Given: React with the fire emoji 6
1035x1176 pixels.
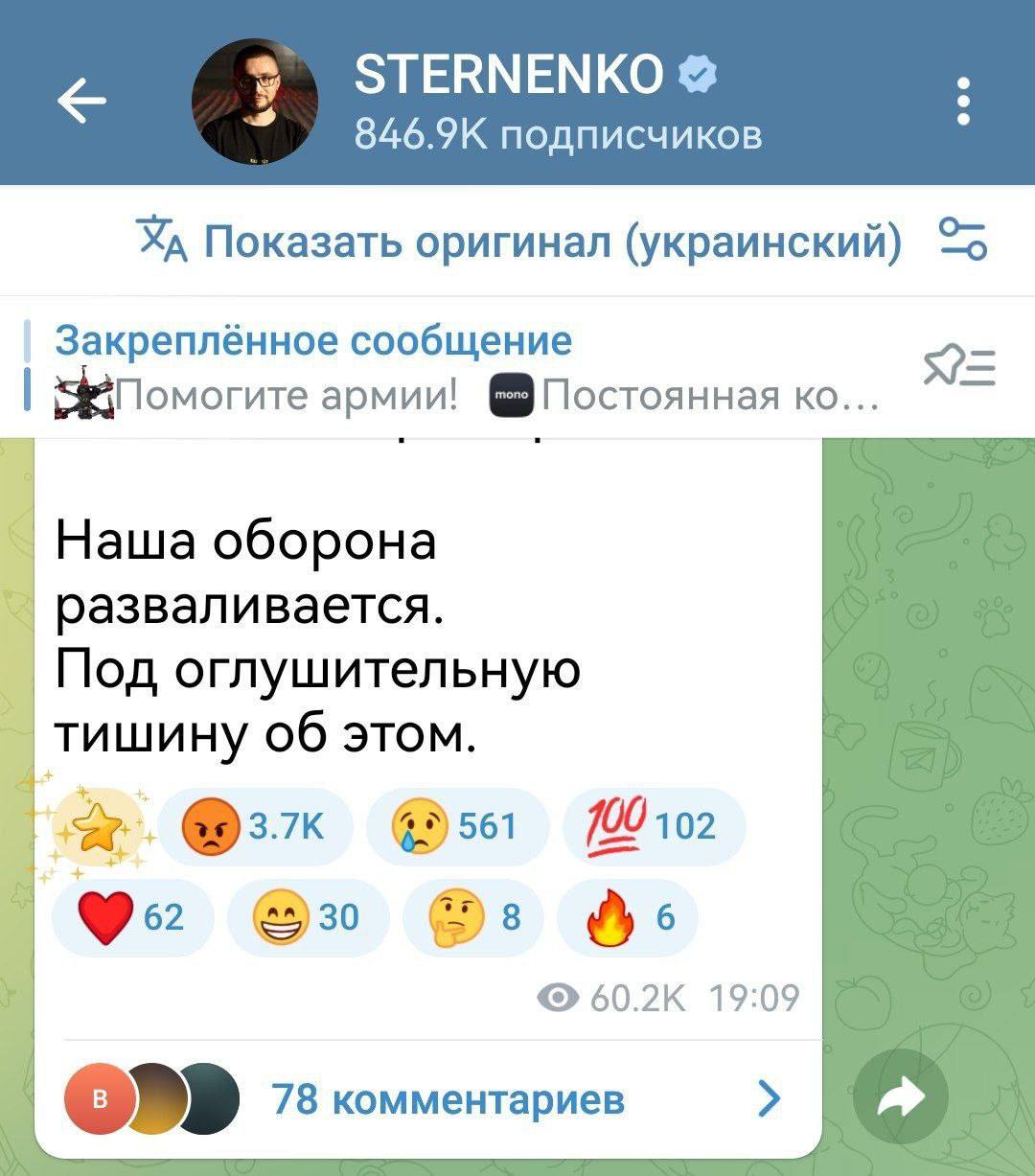Looking at the screenshot, I should (x=627, y=917).
